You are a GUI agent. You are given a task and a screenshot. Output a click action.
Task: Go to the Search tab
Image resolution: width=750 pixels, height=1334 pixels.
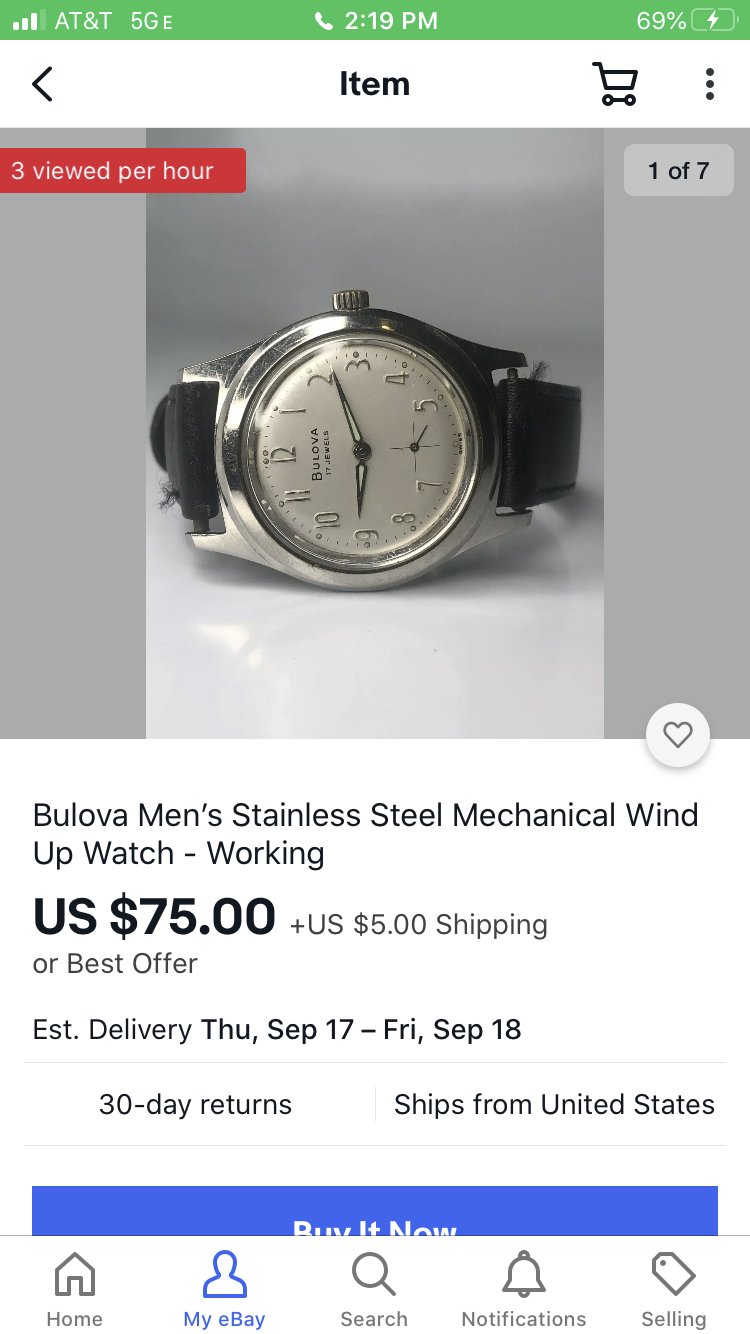click(374, 1288)
